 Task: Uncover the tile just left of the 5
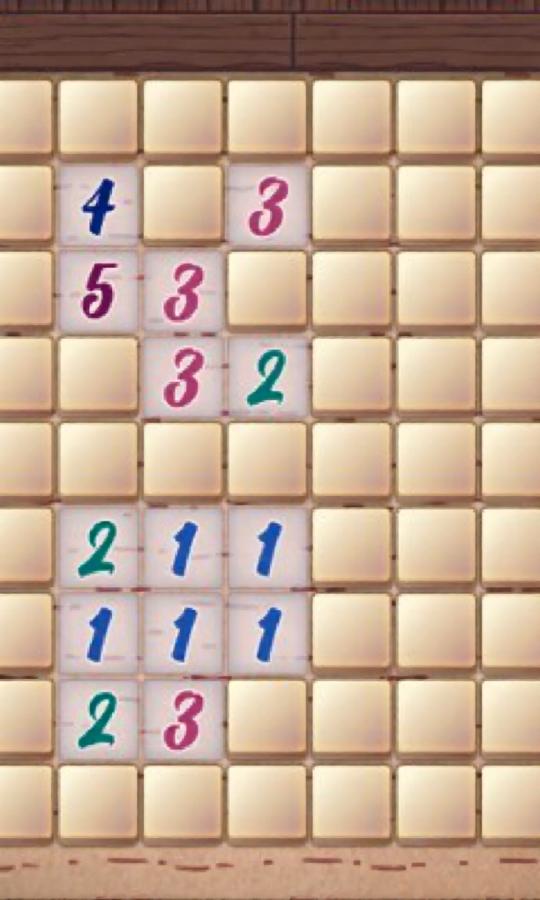point(25,289)
